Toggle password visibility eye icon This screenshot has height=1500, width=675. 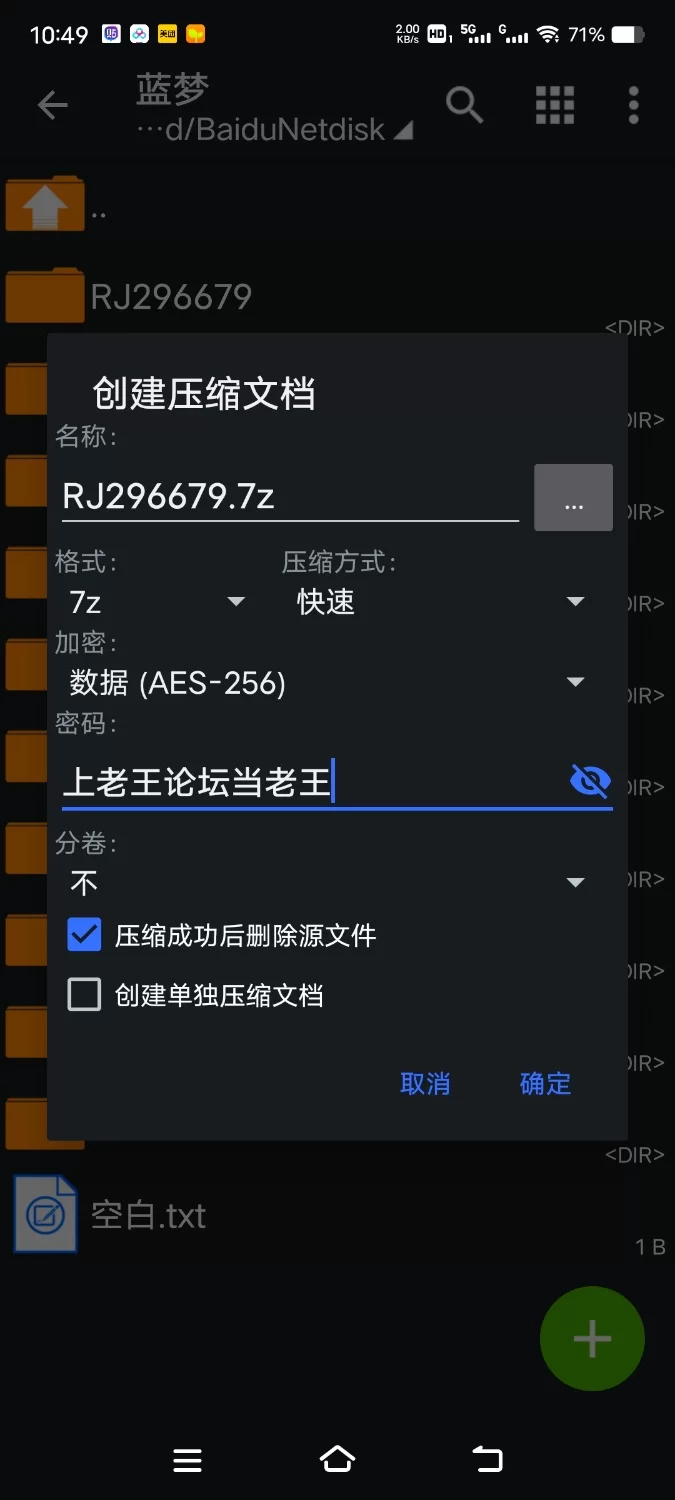pyautogui.click(x=590, y=780)
